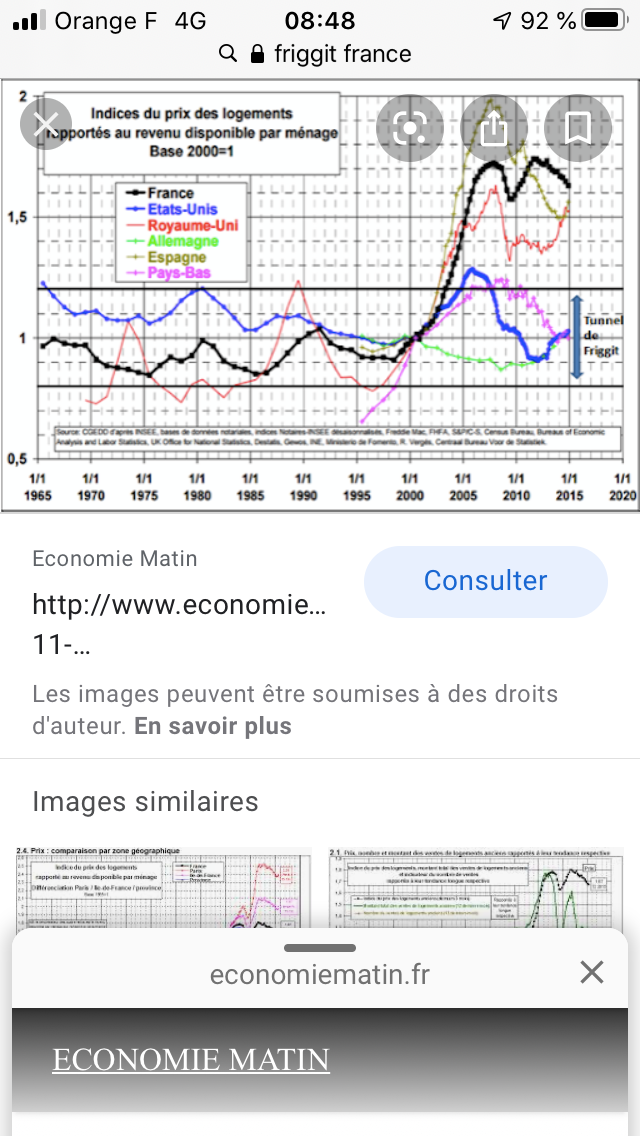Viewport: 640px width, 1136px height.
Task: Open the ventes de logements anciens similar image
Action: pyautogui.click(x=475, y=887)
